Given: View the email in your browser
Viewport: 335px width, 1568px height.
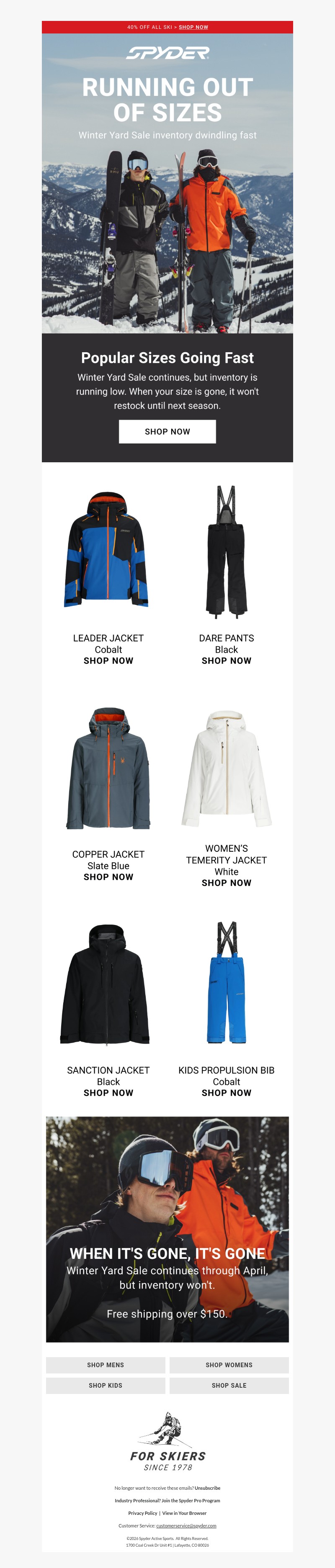Looking at the screenshot, I should [x=184, y=1513].
